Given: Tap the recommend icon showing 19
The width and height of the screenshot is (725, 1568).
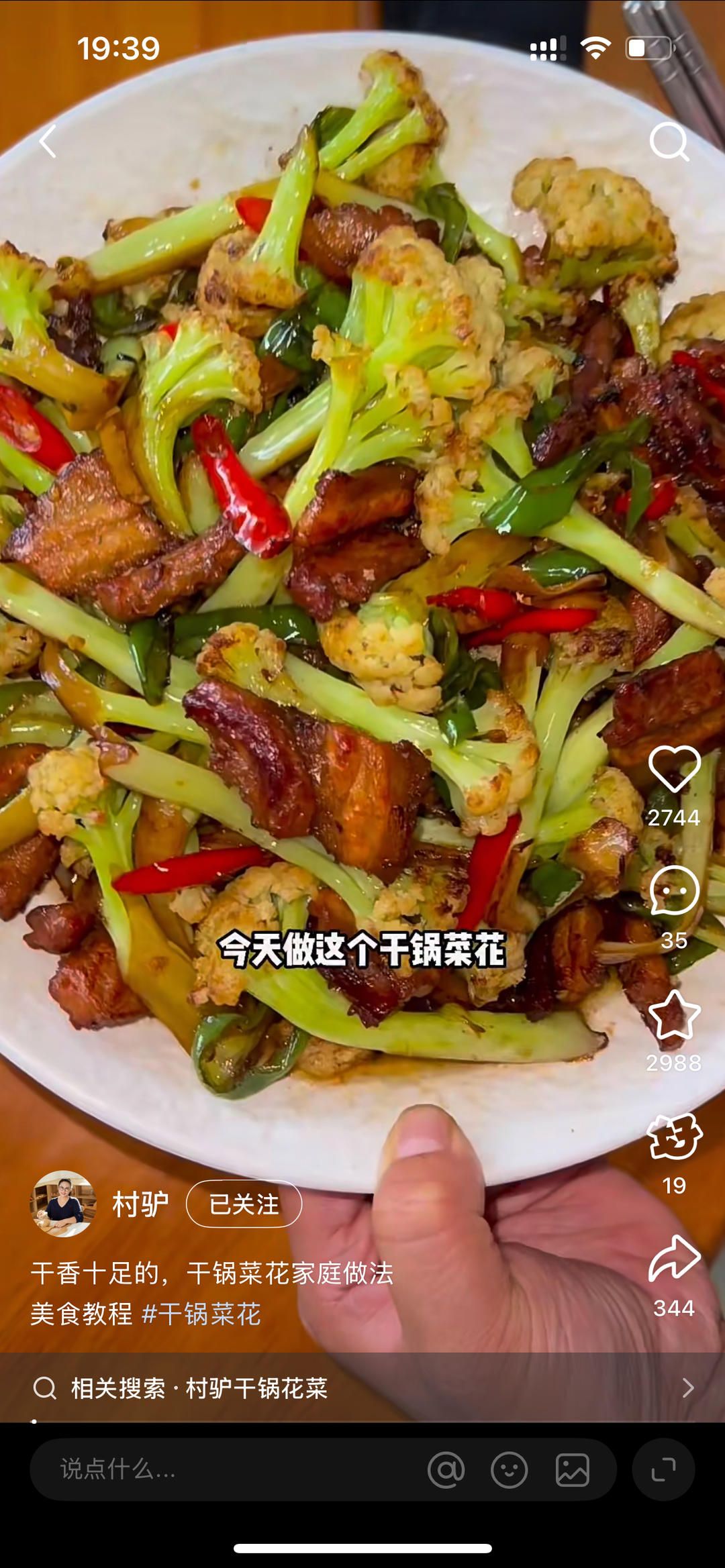Looking at the screenshot, I should tap(674, 1137).
